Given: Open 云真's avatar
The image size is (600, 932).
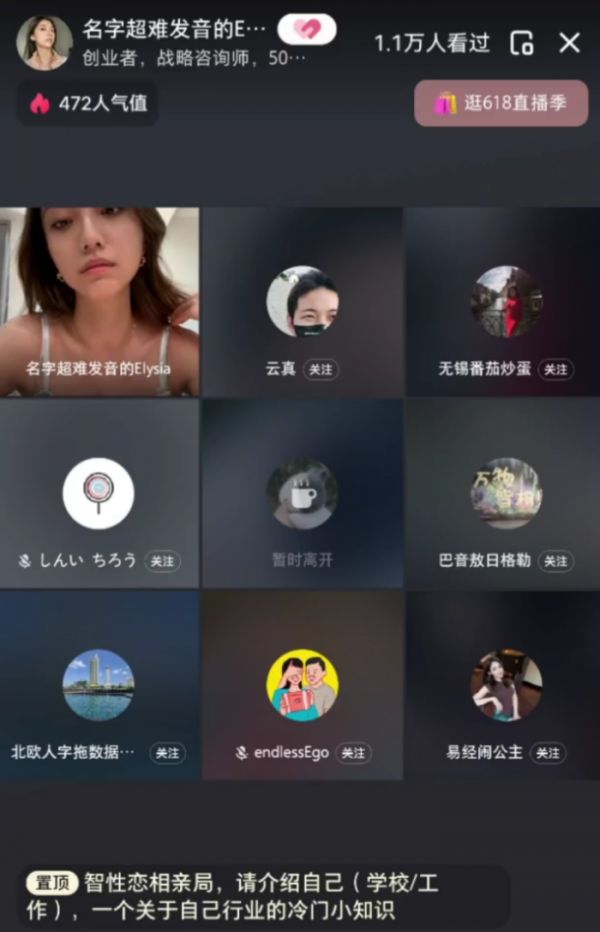Looking at the screenshot, I should tap(302, 302).
